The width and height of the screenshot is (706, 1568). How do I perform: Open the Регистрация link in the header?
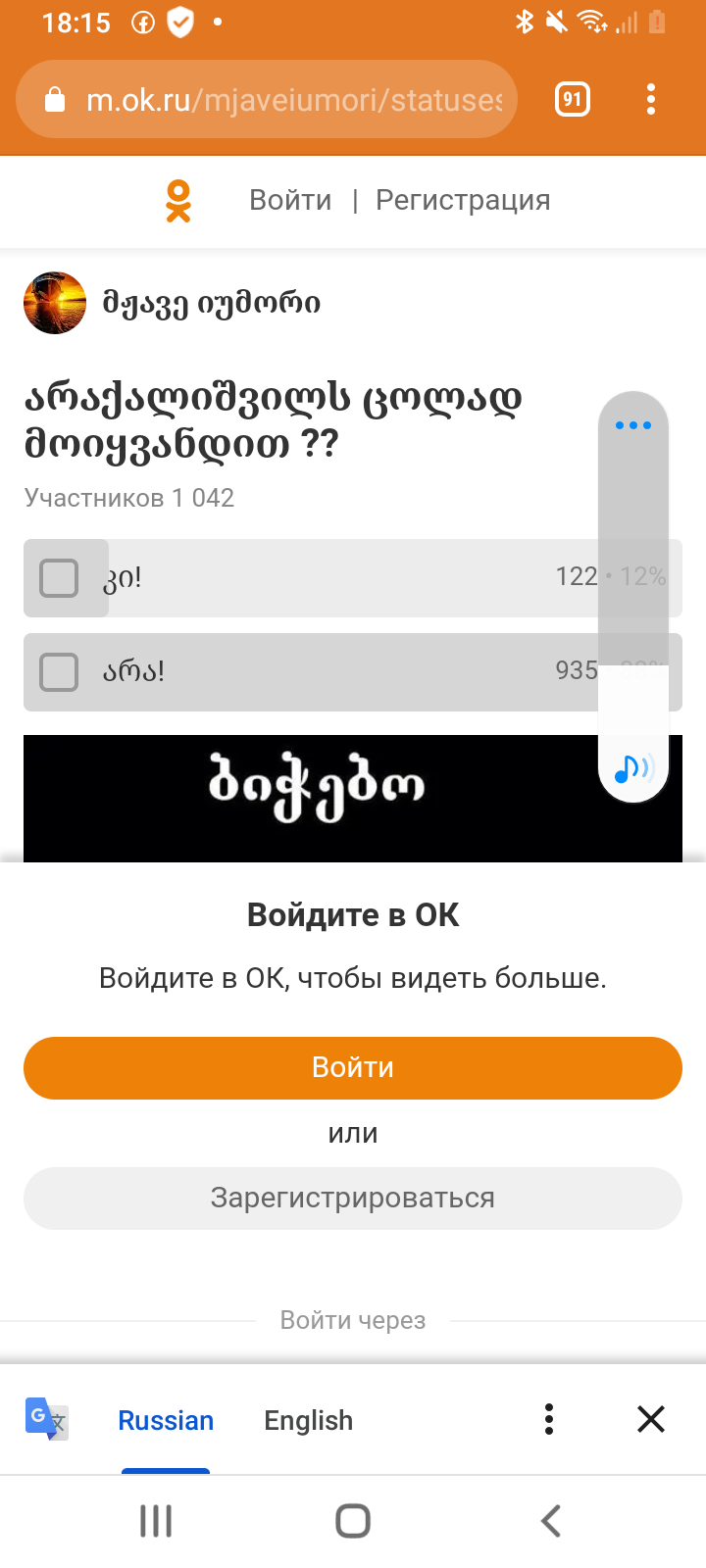463,200
